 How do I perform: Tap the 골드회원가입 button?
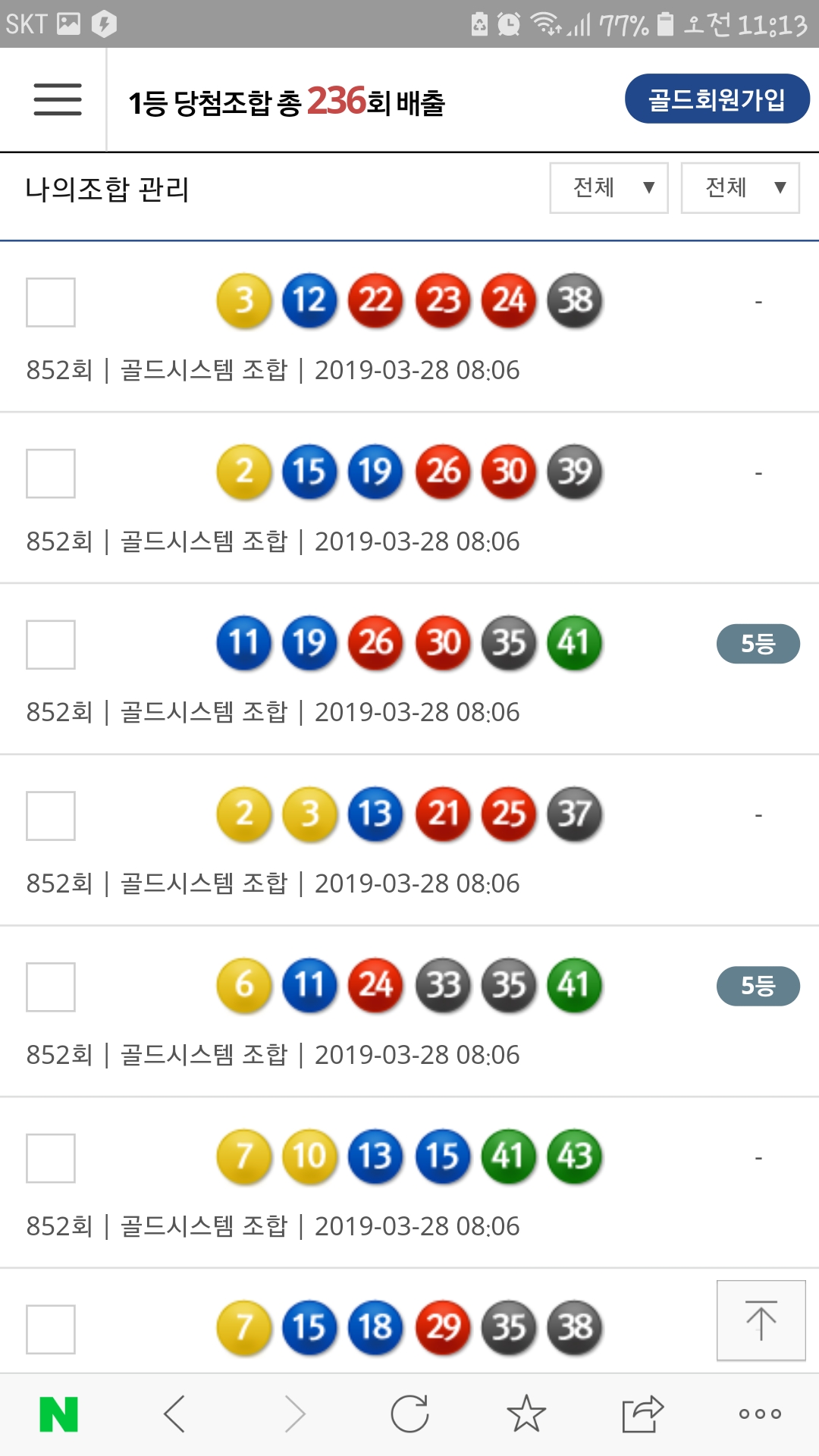click(717, 99)
